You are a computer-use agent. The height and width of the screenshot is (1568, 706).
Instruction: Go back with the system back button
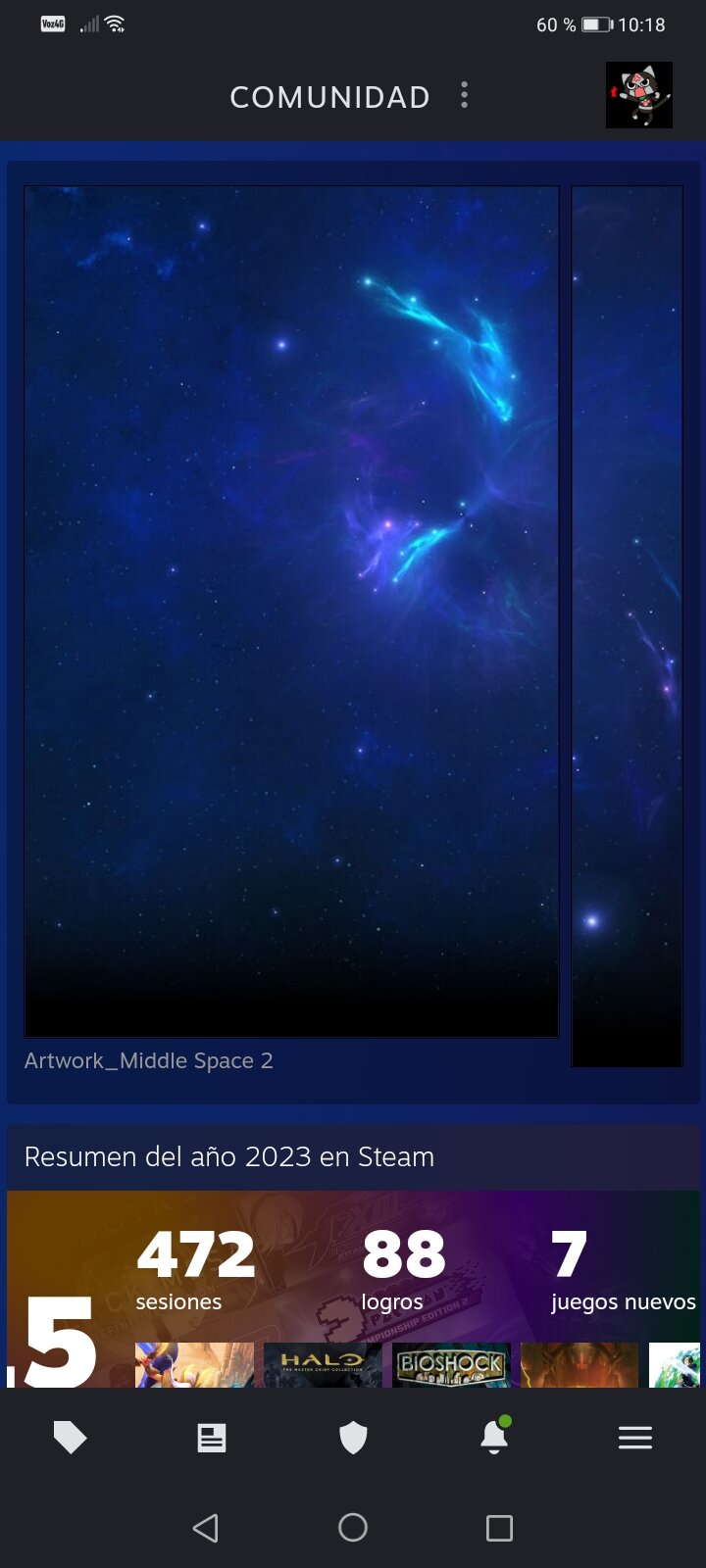(206, 1528)
